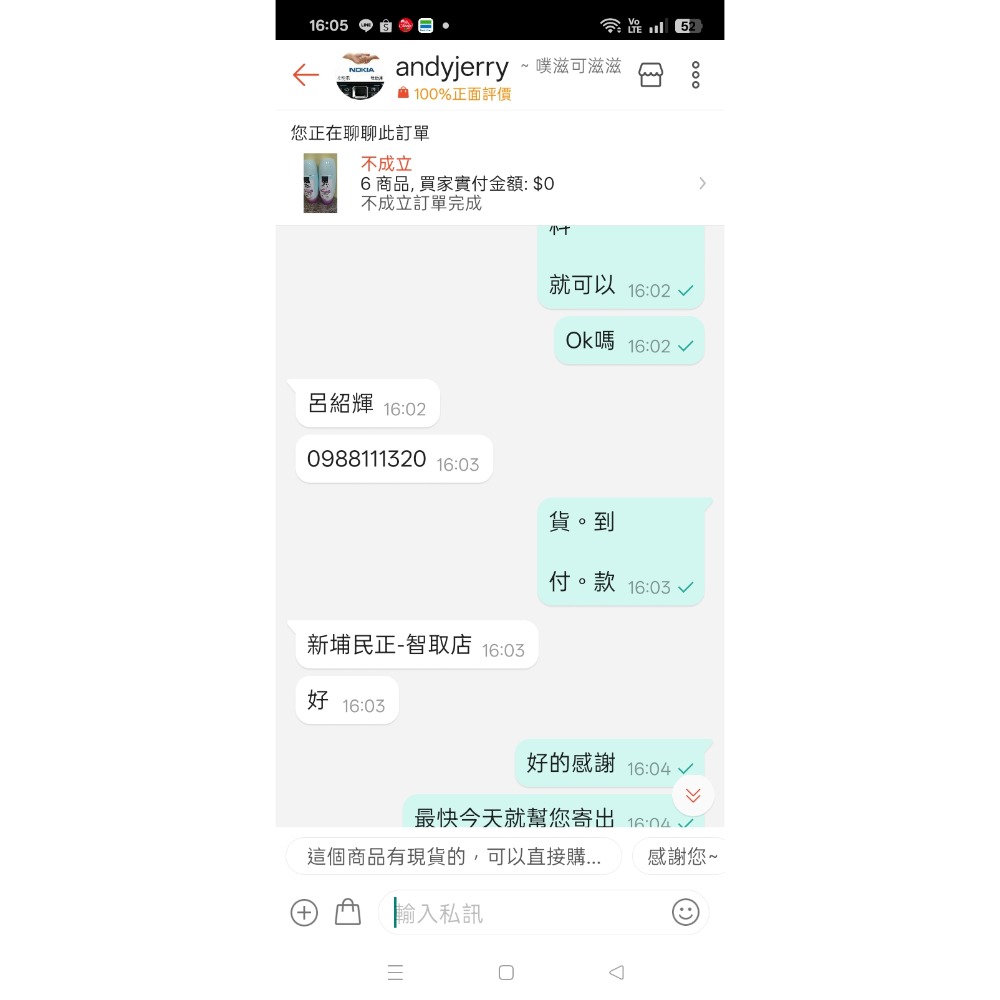Tap the system back triangle

pyautogui.click(x=616, y=972)
